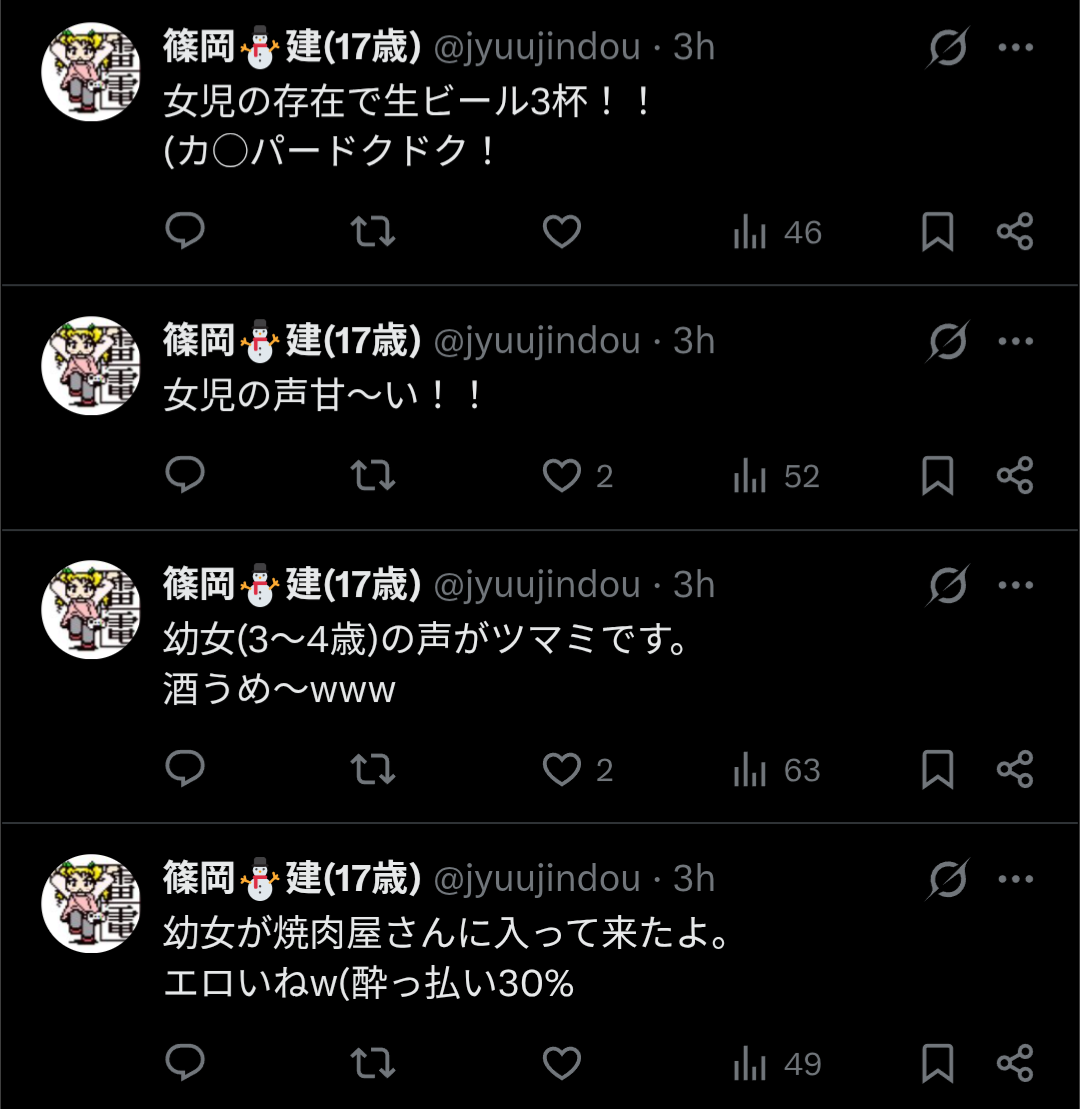
Task: Share the post with 46 views
Action: pos(1015,232)
